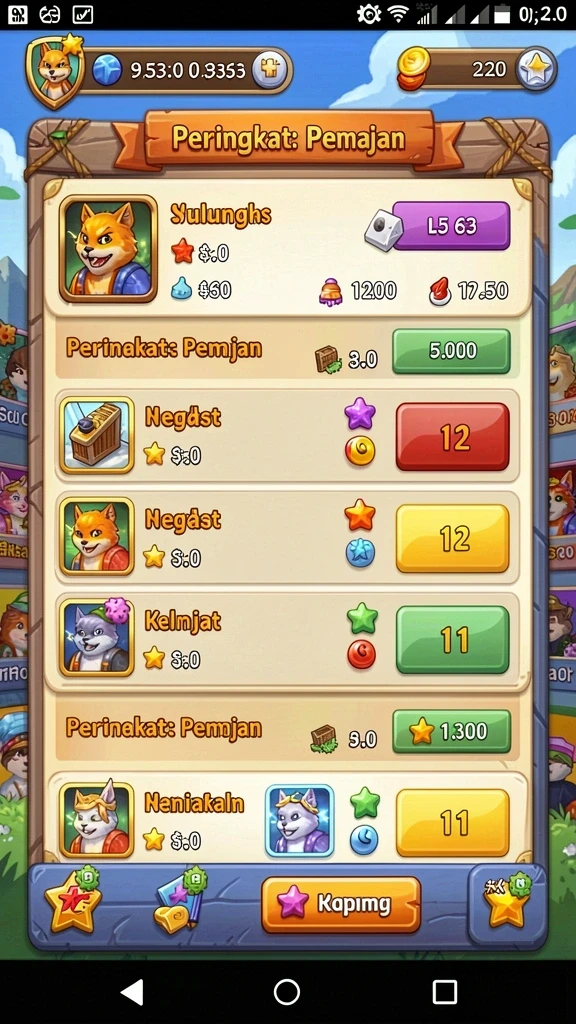Open the gold star tab at bottom right
This screenshot has width=576, height=1024.
508,902
